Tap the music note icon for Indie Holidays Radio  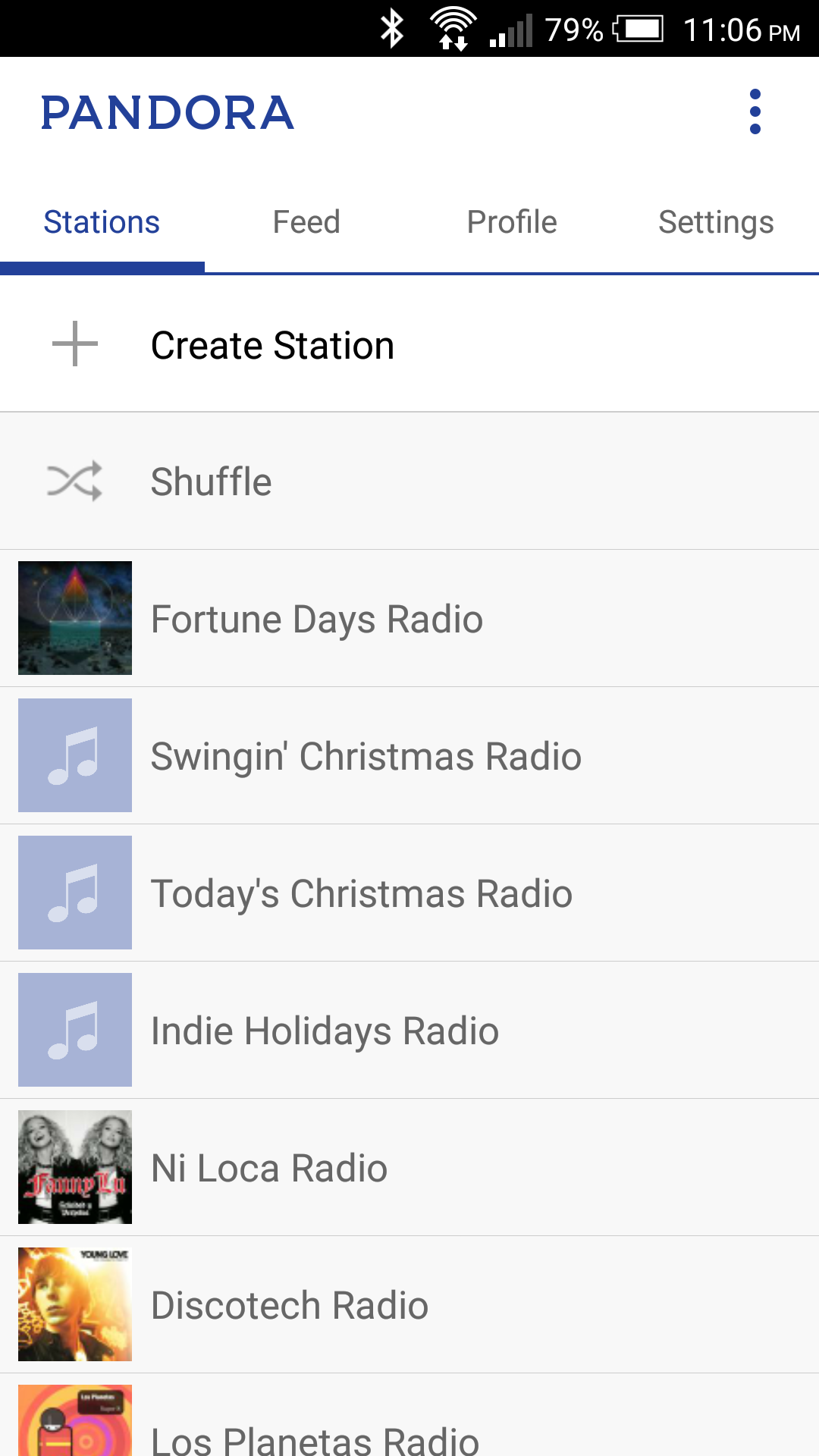click(x=74, y=1029)
